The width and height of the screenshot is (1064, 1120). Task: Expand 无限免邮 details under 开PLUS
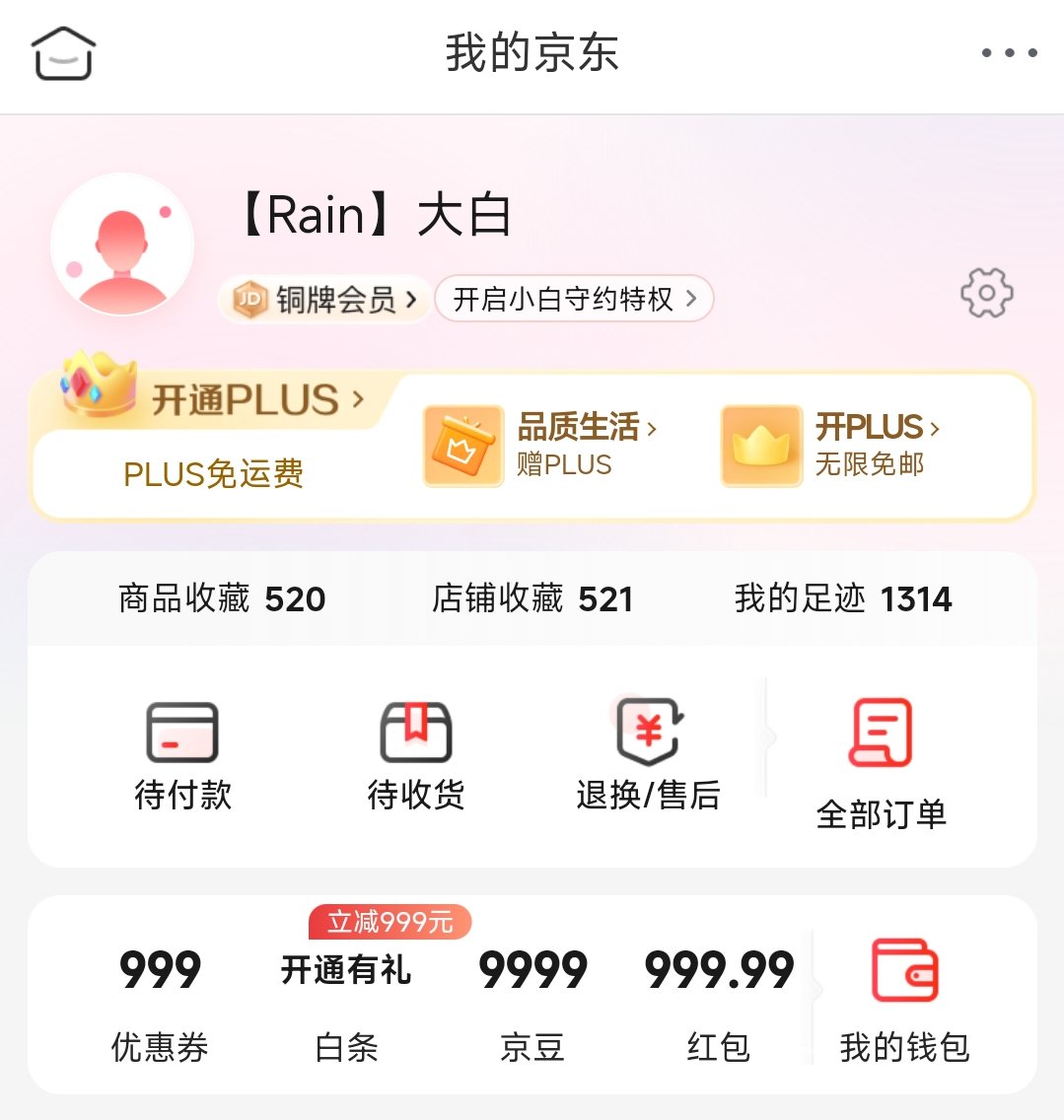pyautogui.click(x=872, y=464)
